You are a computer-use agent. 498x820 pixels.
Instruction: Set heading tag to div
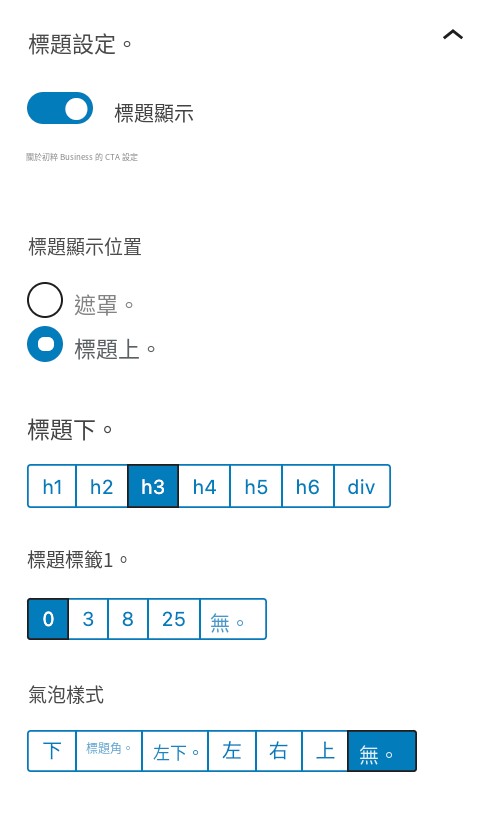click(x=362, y=486)
